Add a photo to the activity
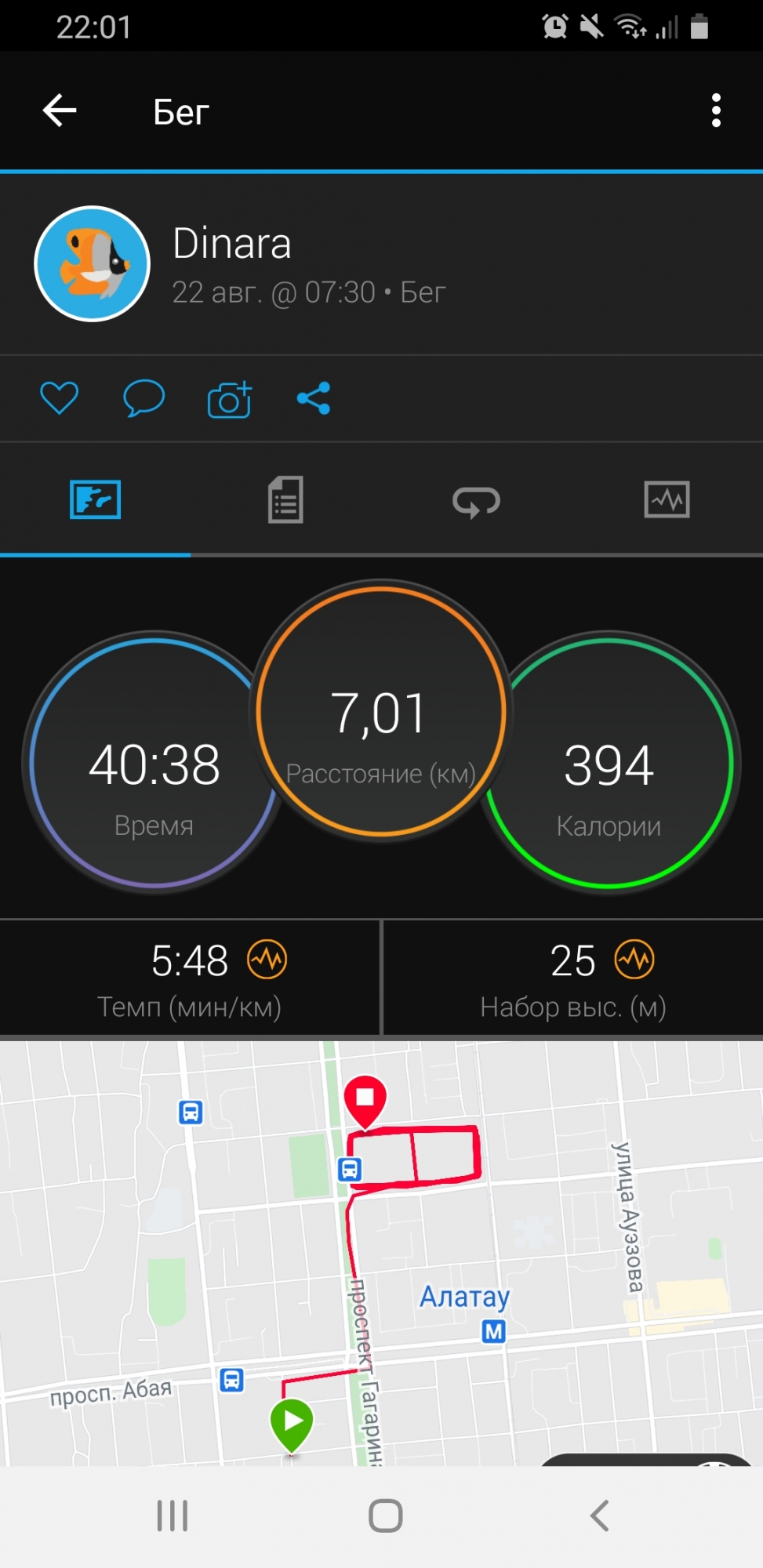The image size is (763, 1568). (x=229, y=399)
